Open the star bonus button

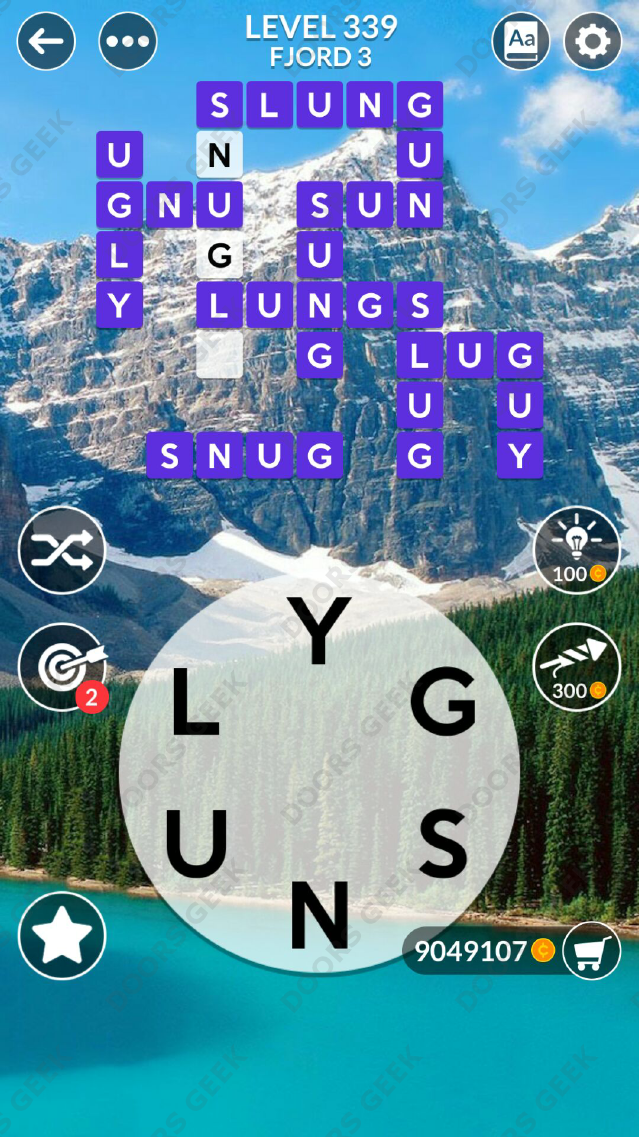pyautogui.click(x=62, y=935)
